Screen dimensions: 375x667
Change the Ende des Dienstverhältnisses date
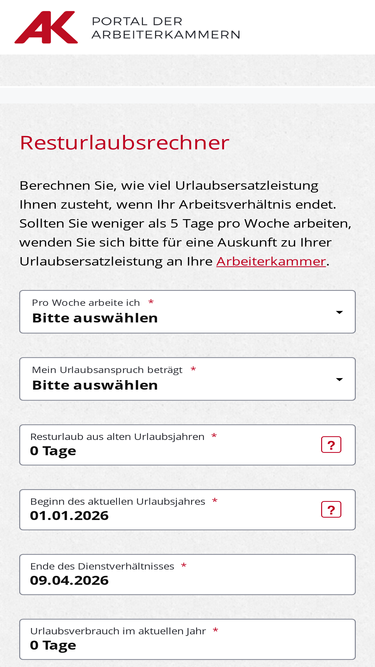[x=188, y=574]
